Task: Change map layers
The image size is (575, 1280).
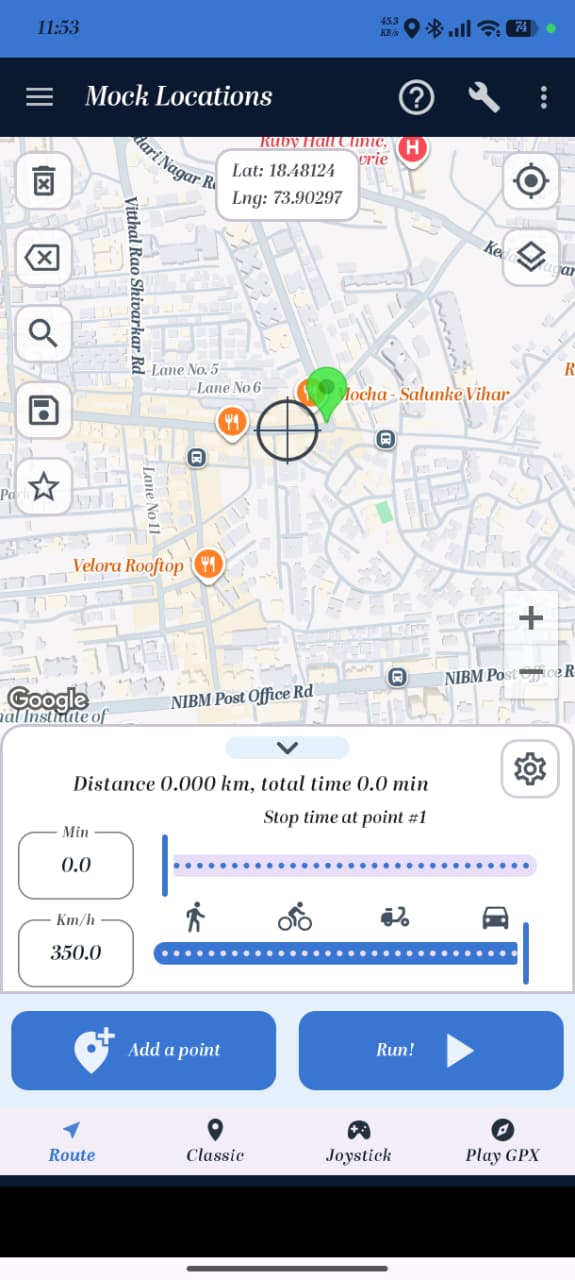Action: pos(531,257)
